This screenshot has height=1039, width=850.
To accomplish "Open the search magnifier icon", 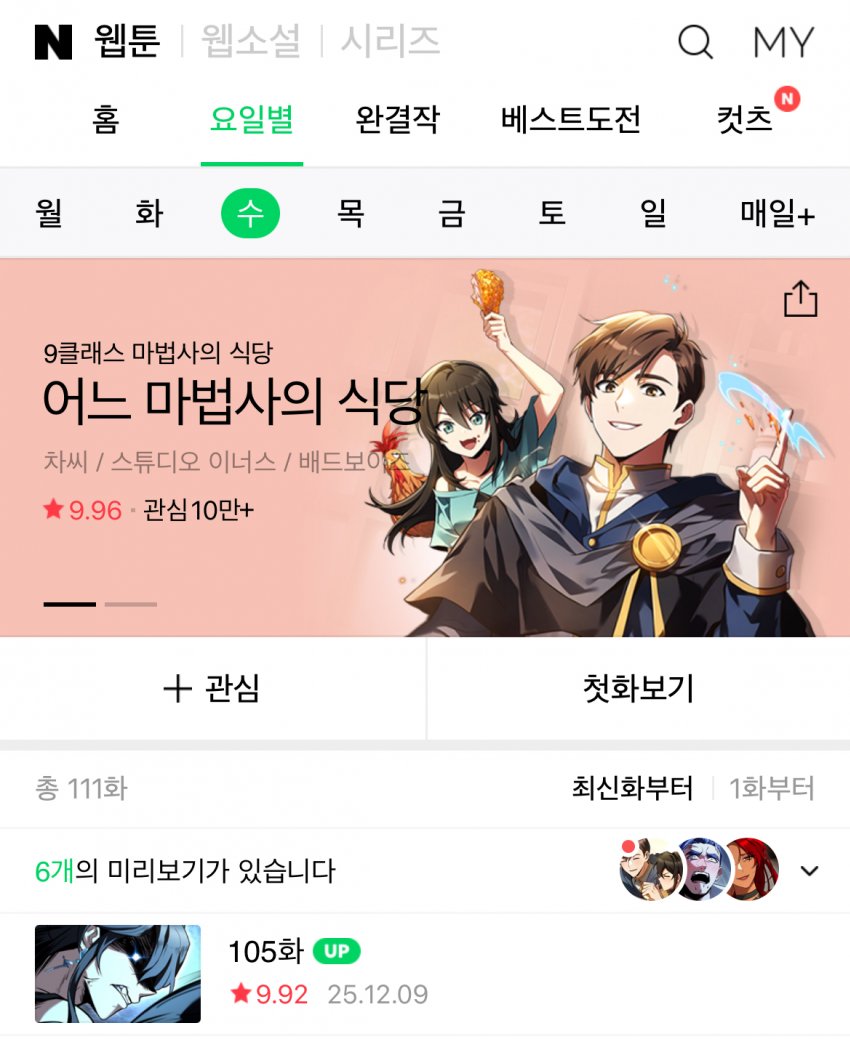I will coord(695,42).
